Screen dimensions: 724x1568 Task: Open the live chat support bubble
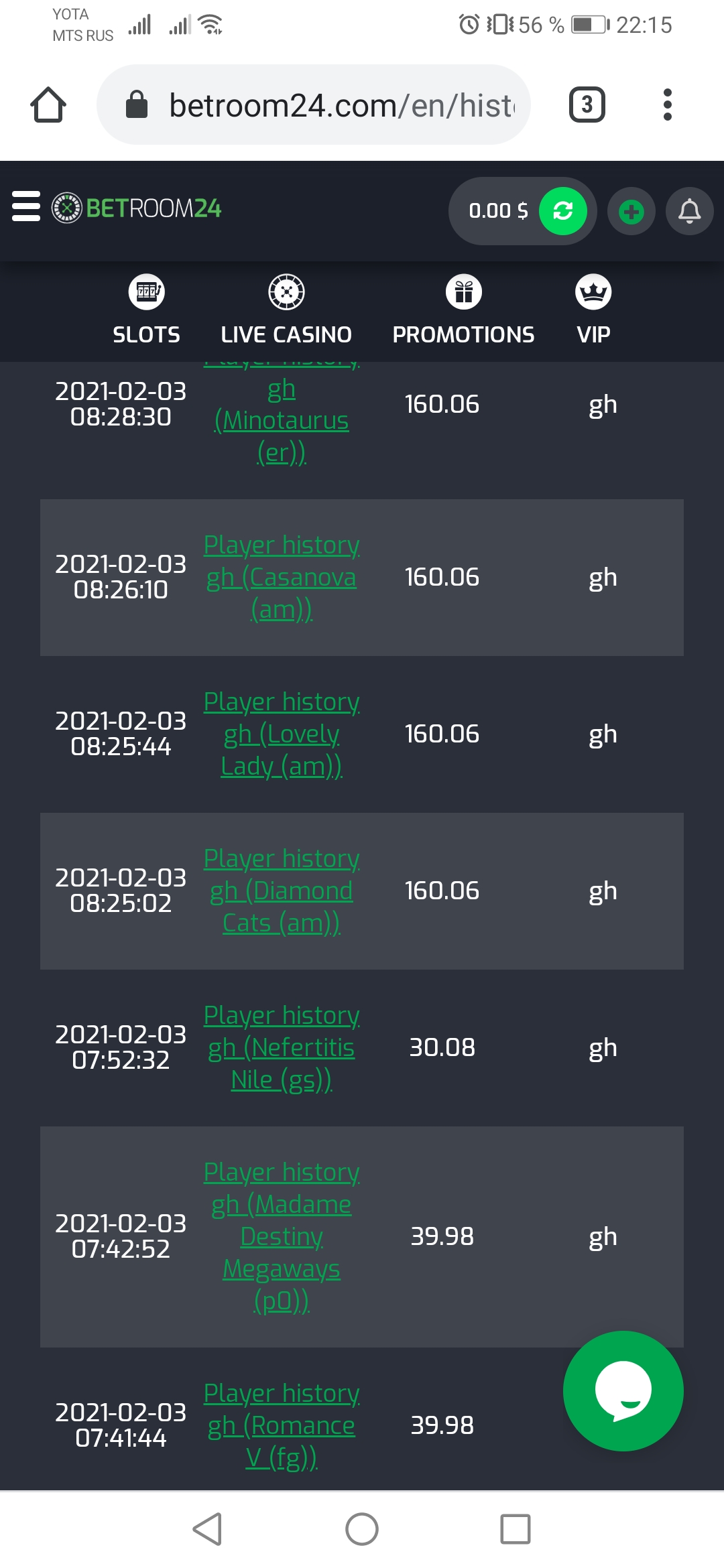pyautogui.click(x=623, y=1390)
